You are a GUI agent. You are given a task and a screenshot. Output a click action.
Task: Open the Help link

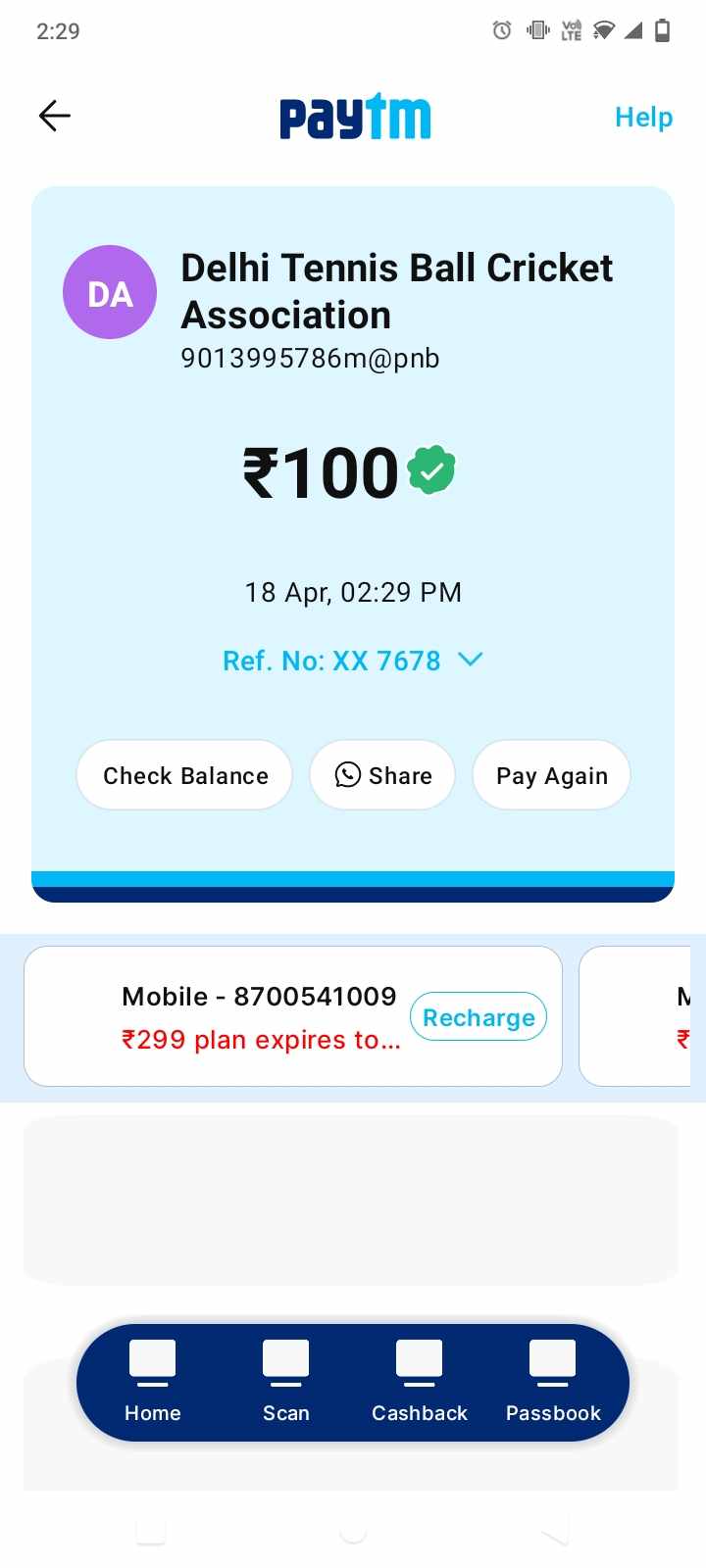[x=643, y=118]
